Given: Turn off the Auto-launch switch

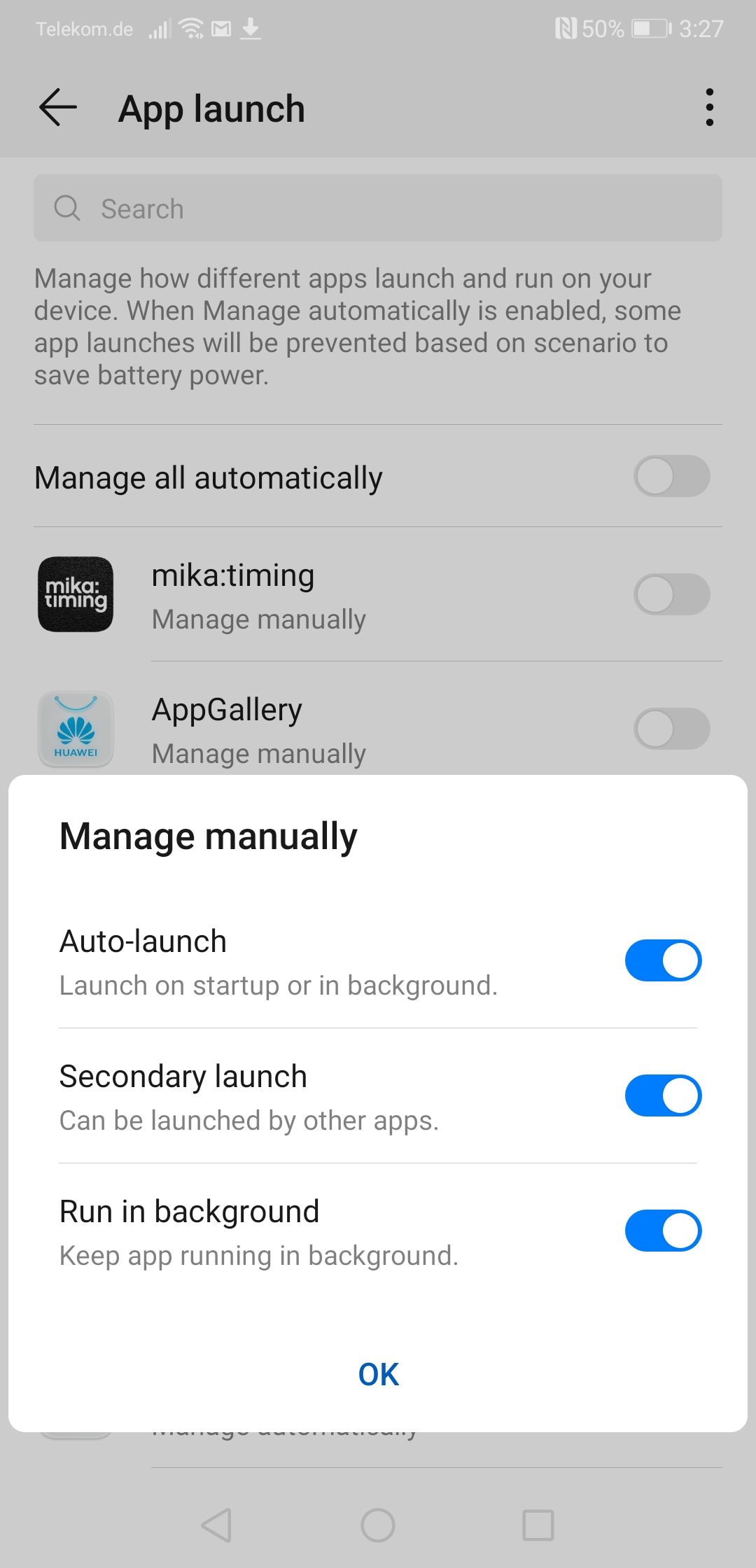Looking at the screenshot, I should click(663, 960).
